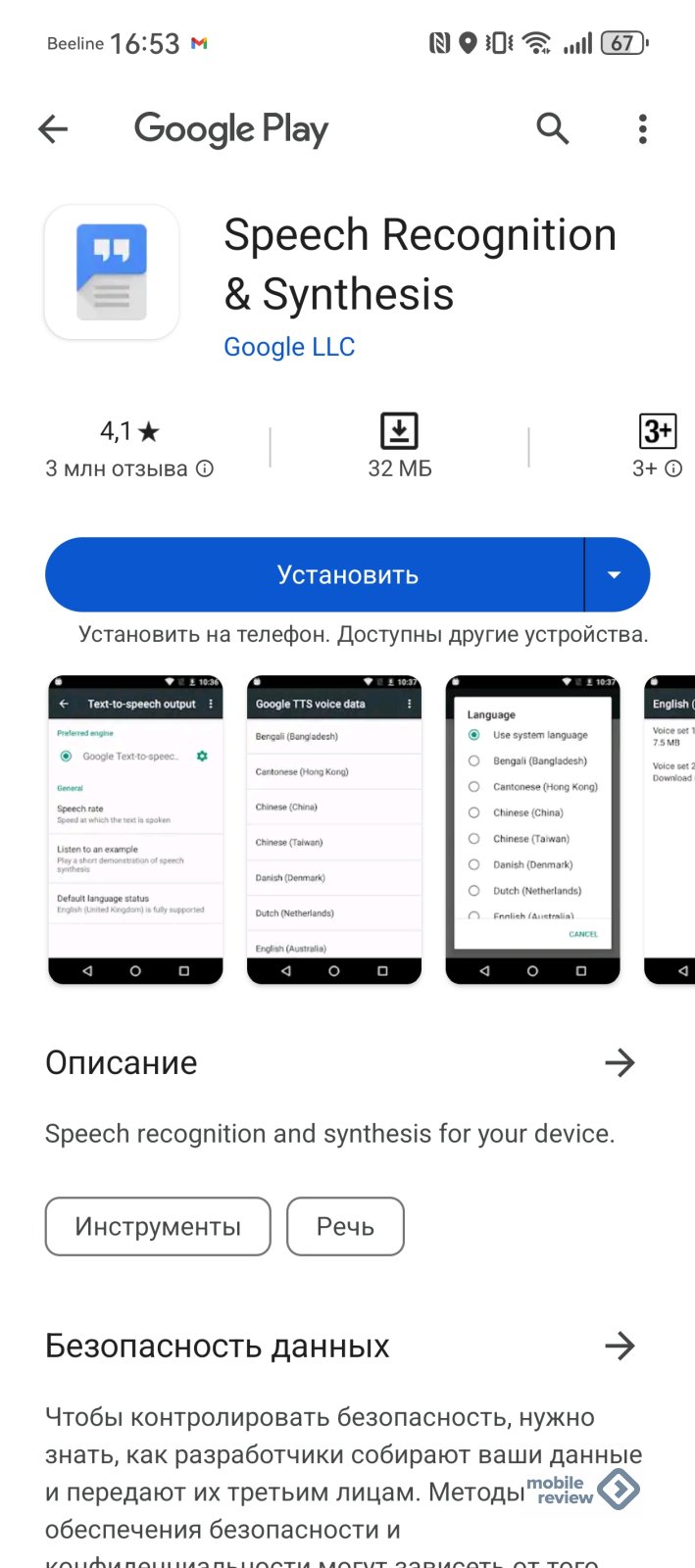Open the Google LLC developer page
Screen dimensions: 695x1568
[x=289, y=347]
